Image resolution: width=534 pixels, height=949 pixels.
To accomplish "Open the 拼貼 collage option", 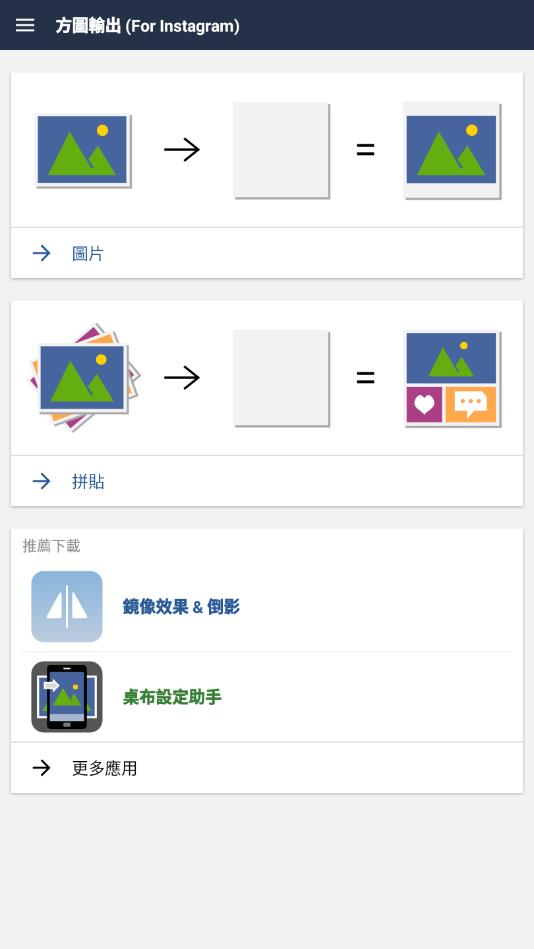I will tap(267, 481).
